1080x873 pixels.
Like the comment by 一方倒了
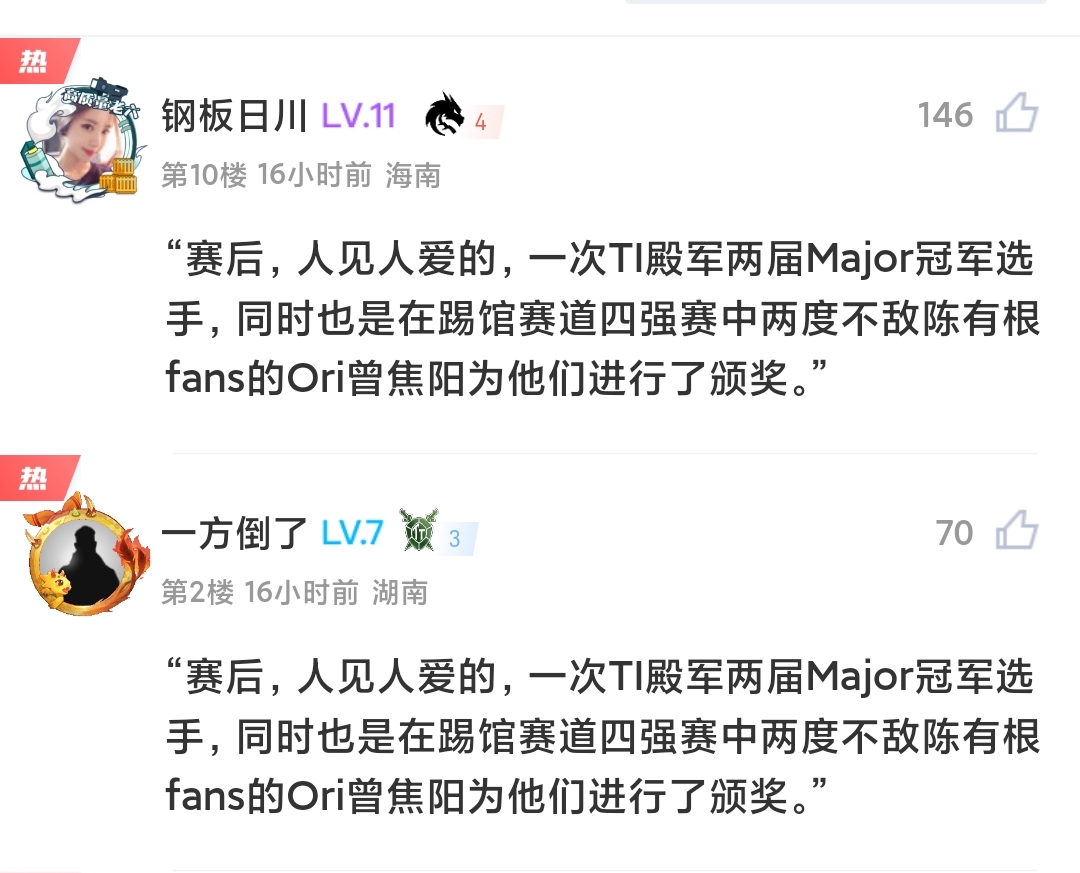click(1016, 532)
